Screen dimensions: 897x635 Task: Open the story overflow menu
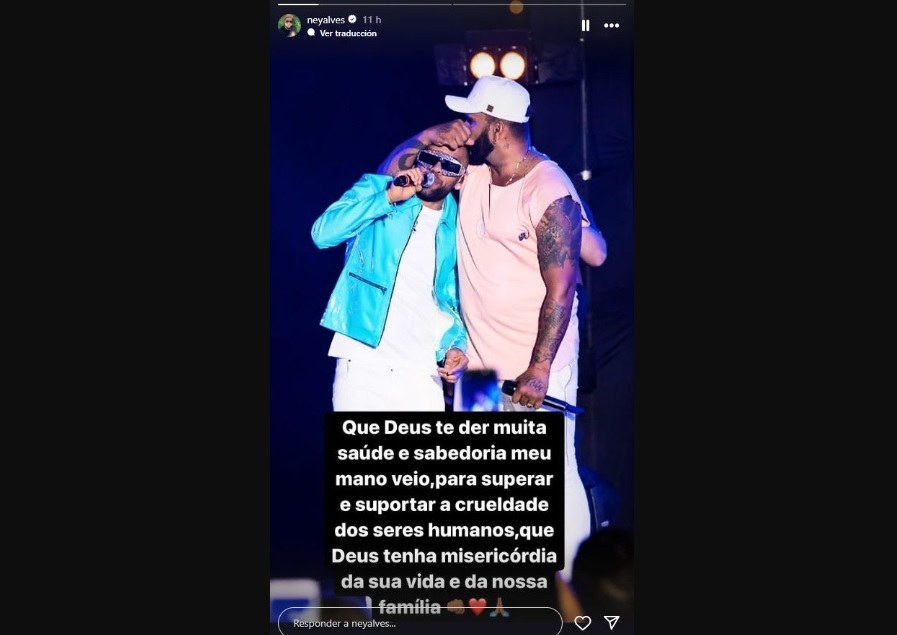point(612,26)
